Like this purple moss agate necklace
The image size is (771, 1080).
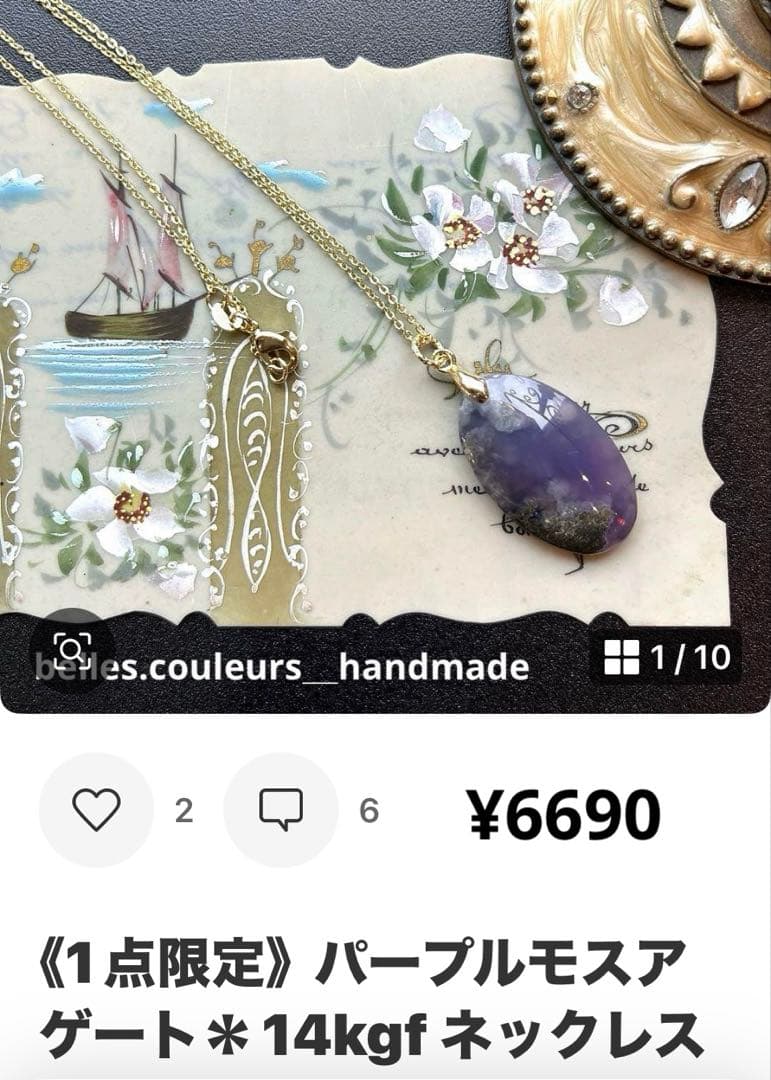pos(96,810)
